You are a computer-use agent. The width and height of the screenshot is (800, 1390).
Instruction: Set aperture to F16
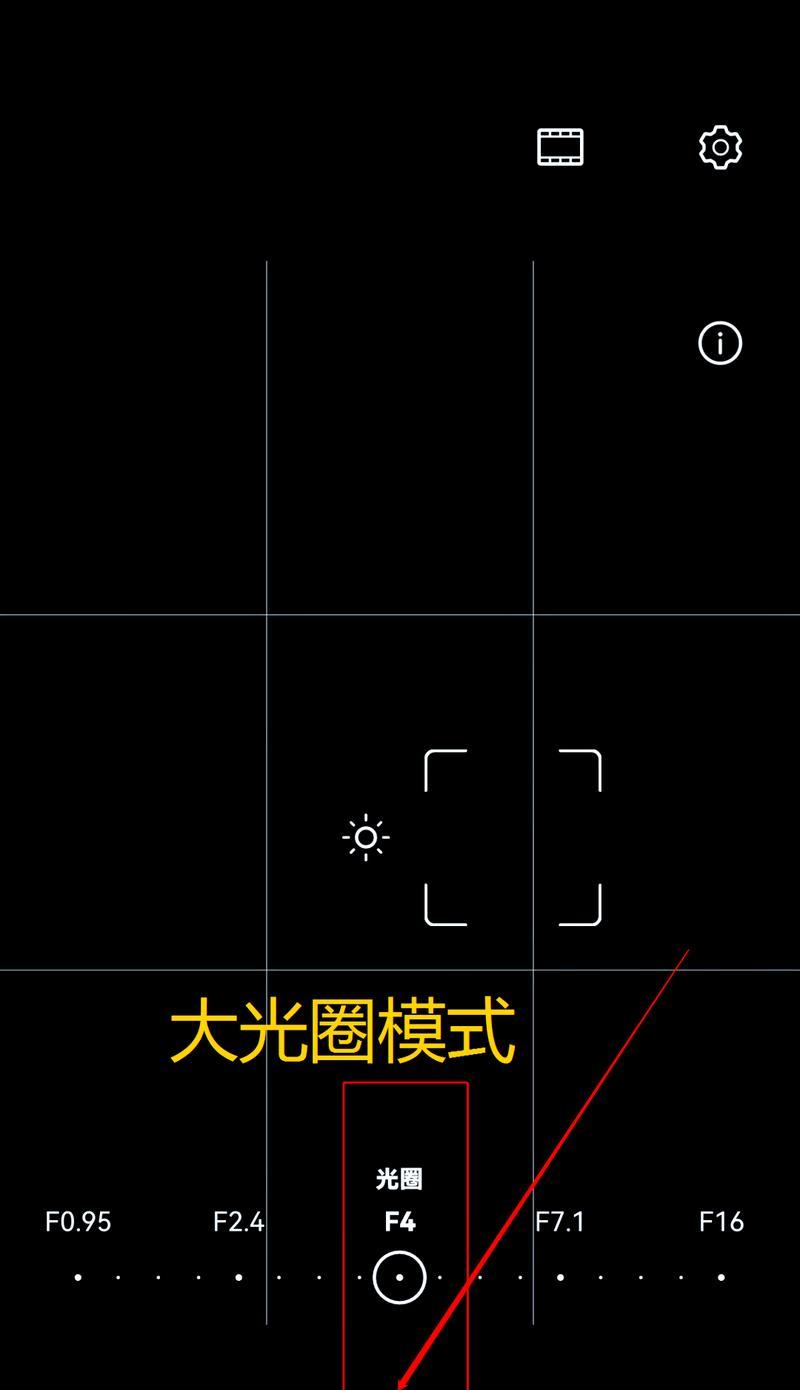(721, 1276)
